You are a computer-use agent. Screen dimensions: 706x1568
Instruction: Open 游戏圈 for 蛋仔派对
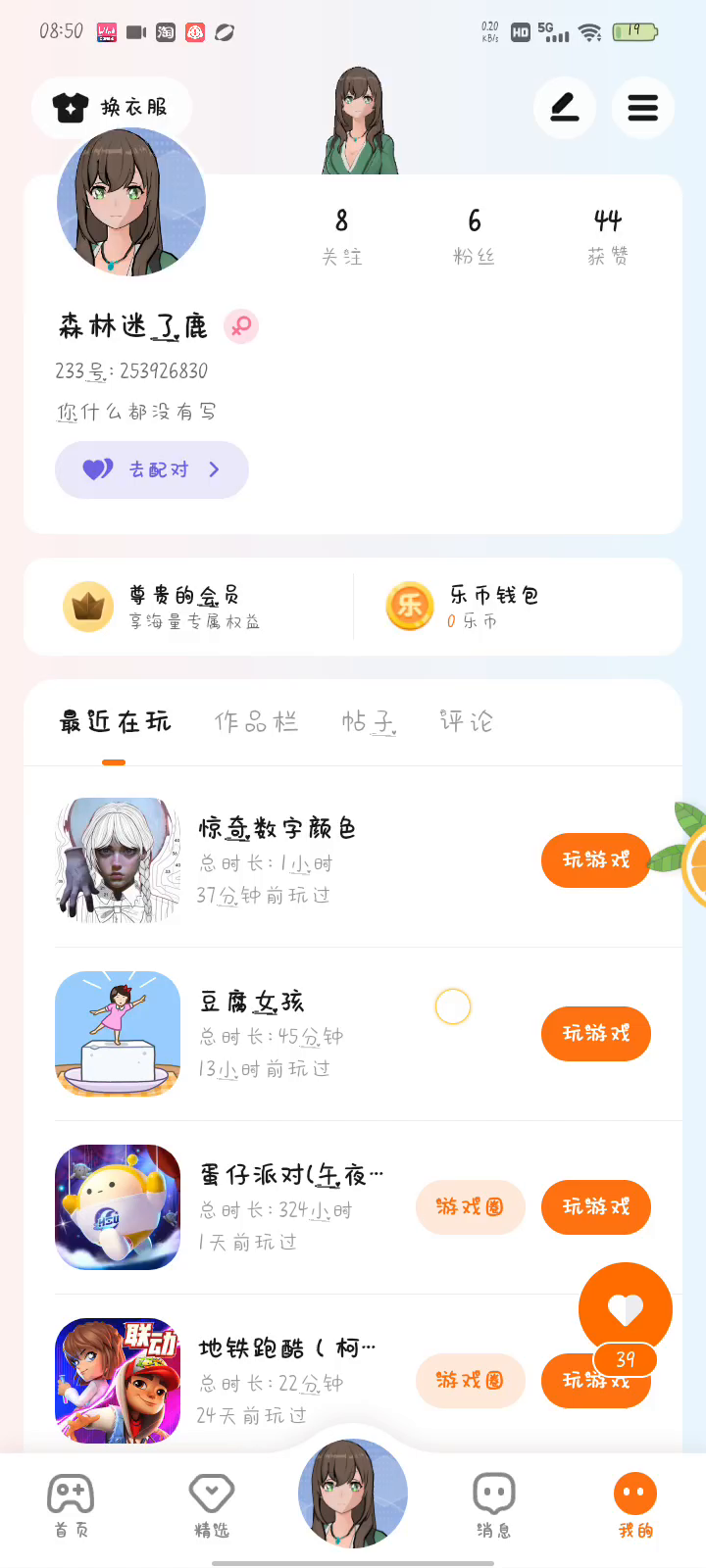pyautogui.click(x=471, y=1207)
